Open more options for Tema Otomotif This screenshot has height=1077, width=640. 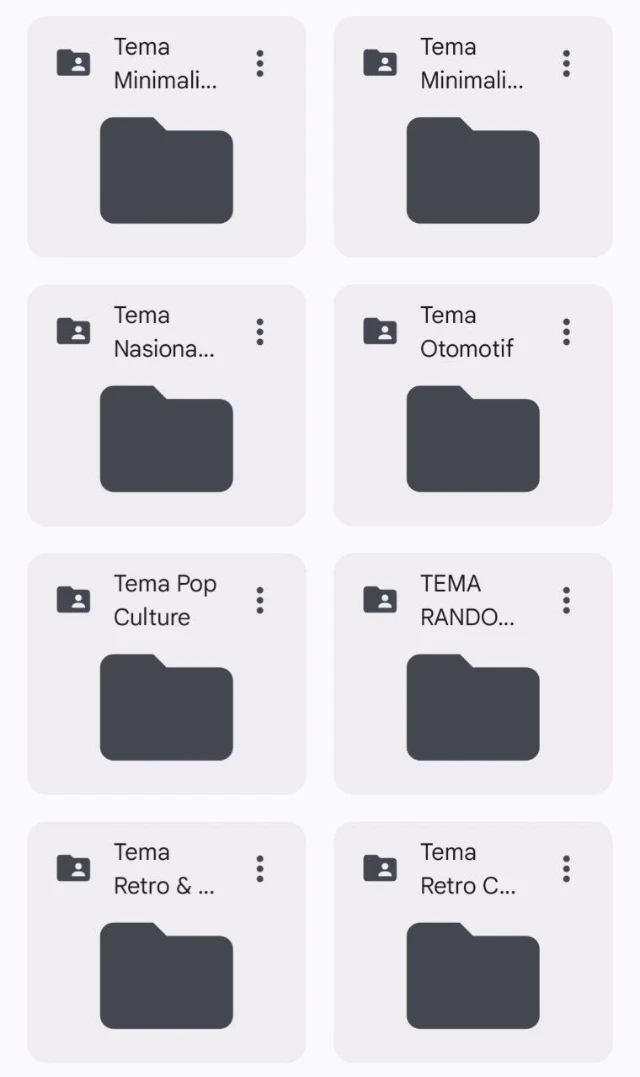[566, 332]
